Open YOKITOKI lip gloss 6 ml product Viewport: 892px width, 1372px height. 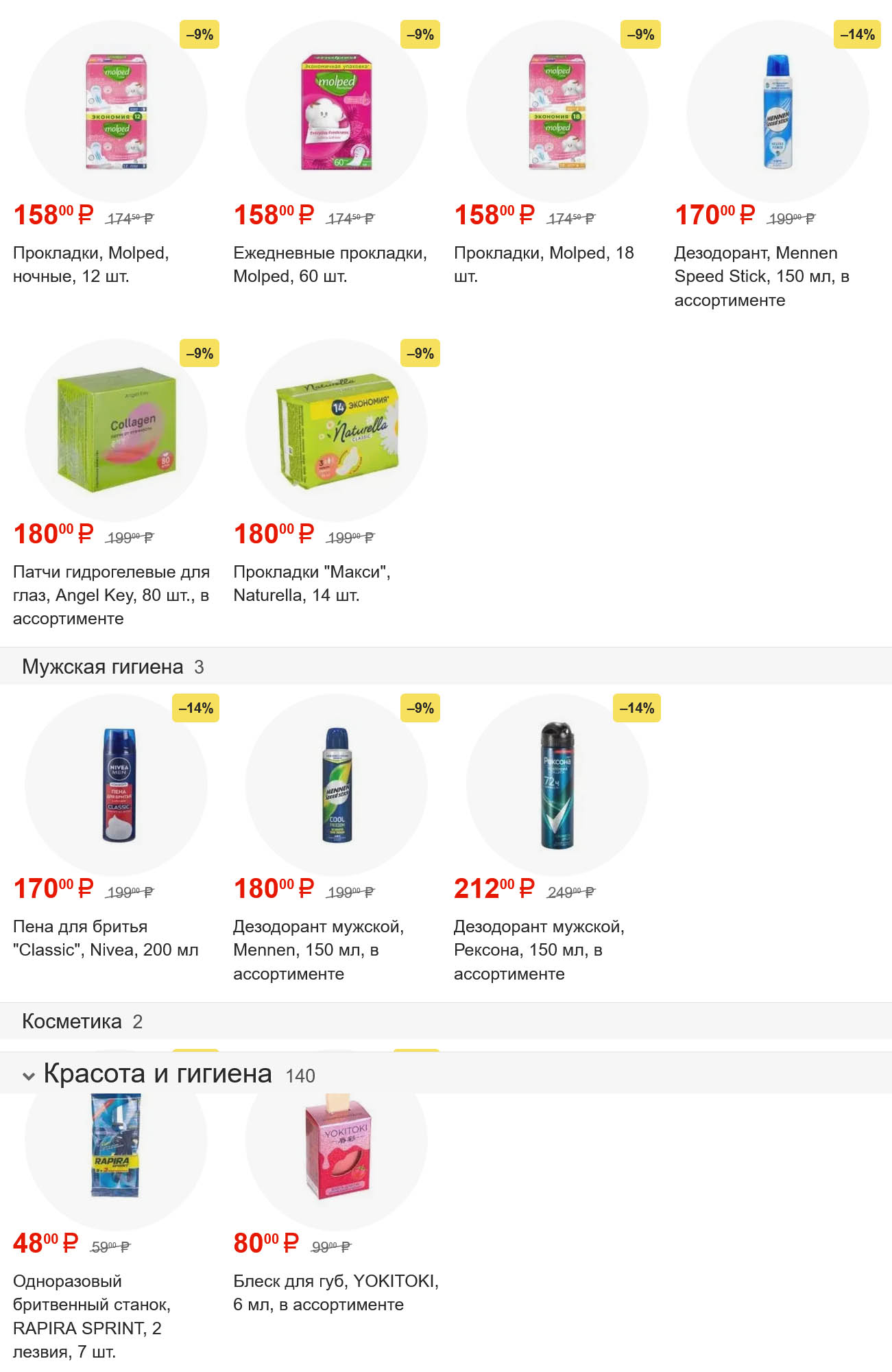336,1152
